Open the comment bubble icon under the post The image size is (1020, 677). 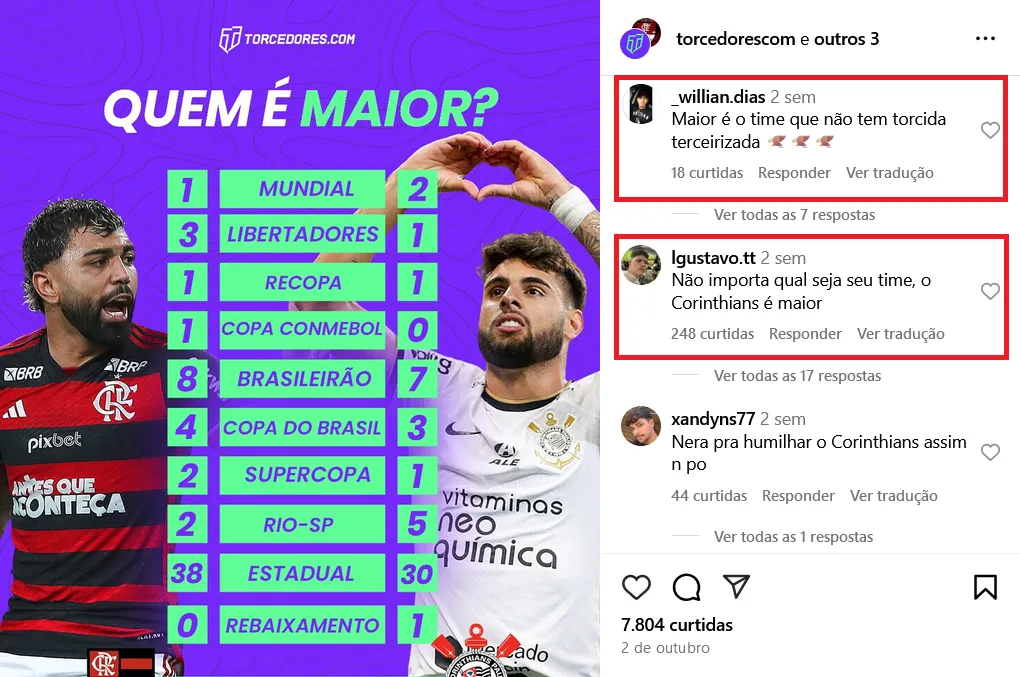[x=686, y=587]
